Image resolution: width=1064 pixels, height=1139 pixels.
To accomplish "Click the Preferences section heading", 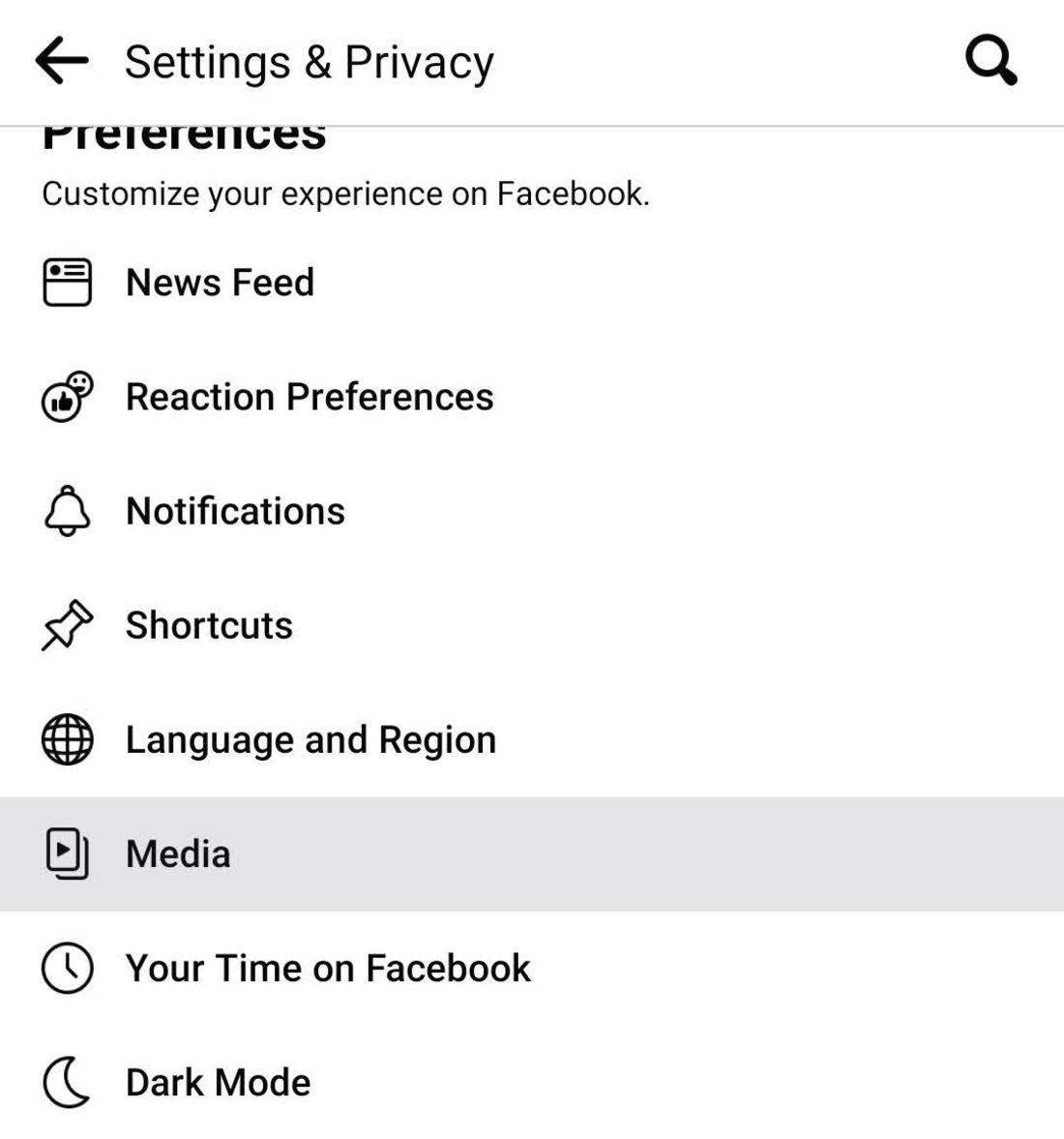I will [x=184, y=131].
